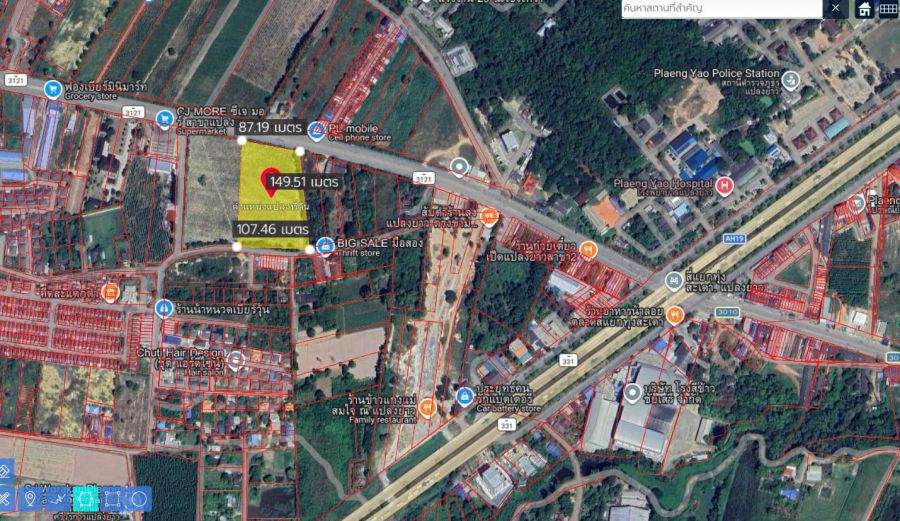Tap the pencil-ruler tools button
The width and height of the screenshot is (900, 521).
tap(5, 498)
